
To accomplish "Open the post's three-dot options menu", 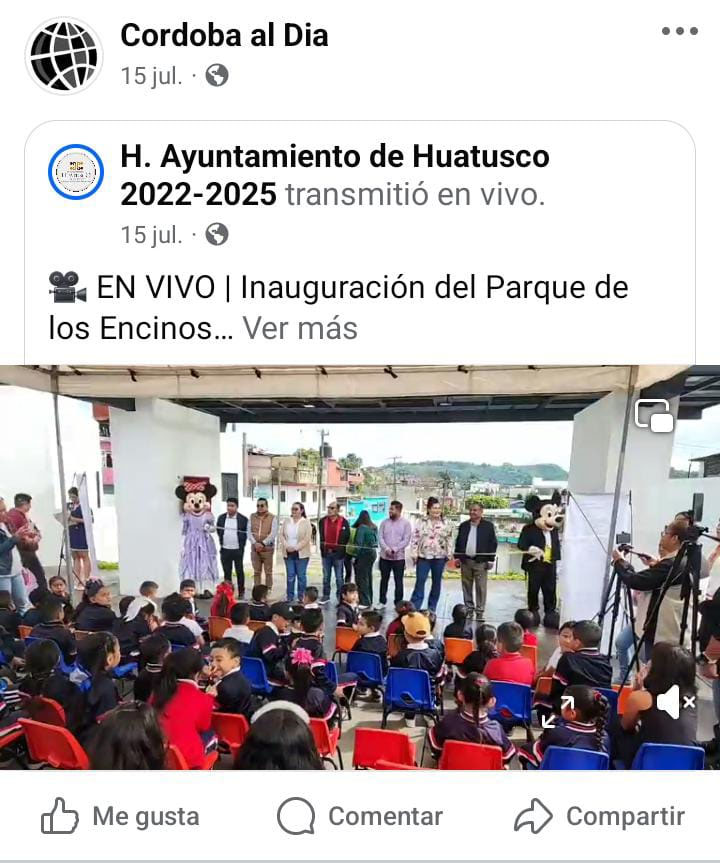I will pyautogui.click(x=679, y=32).
